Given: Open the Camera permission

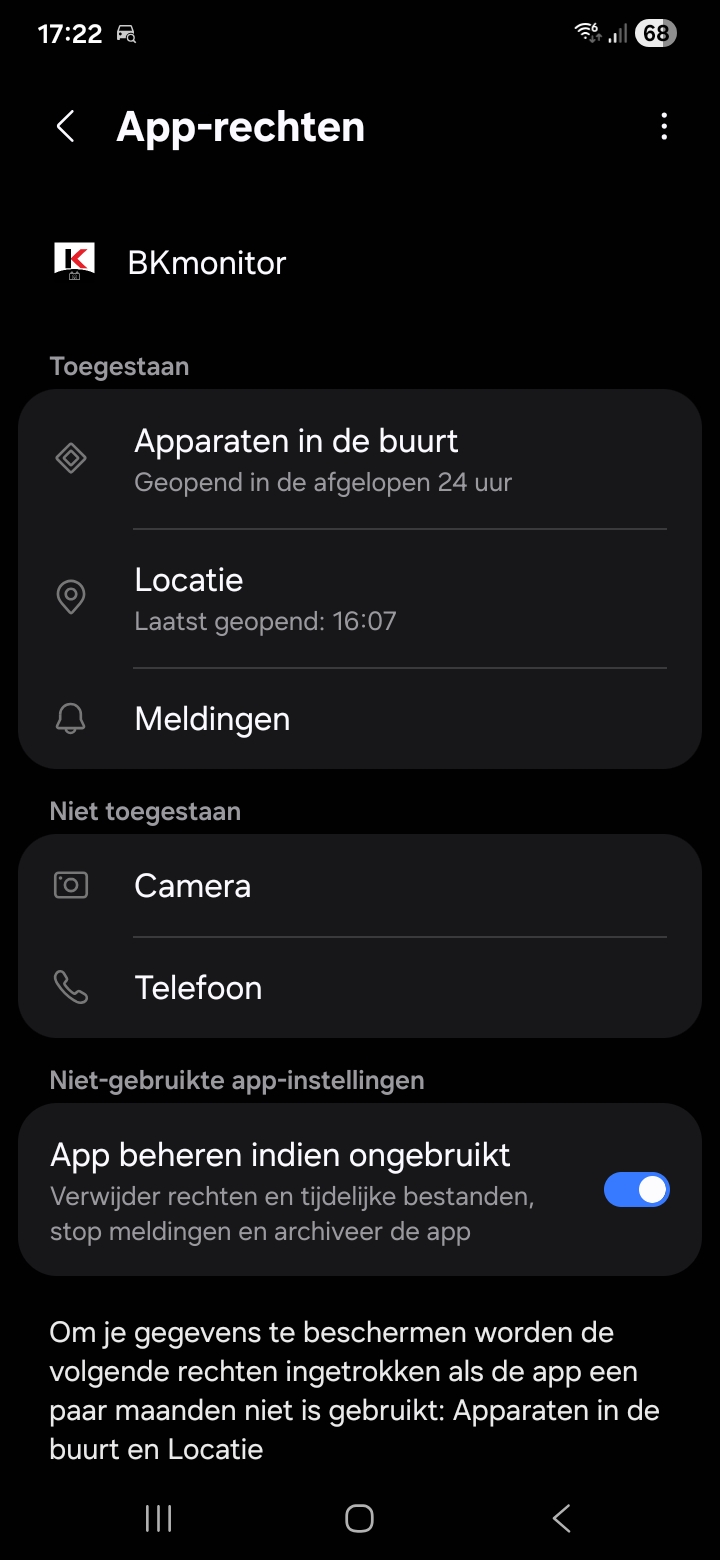Looking at the screenshot, I should [x=360, y=886].
